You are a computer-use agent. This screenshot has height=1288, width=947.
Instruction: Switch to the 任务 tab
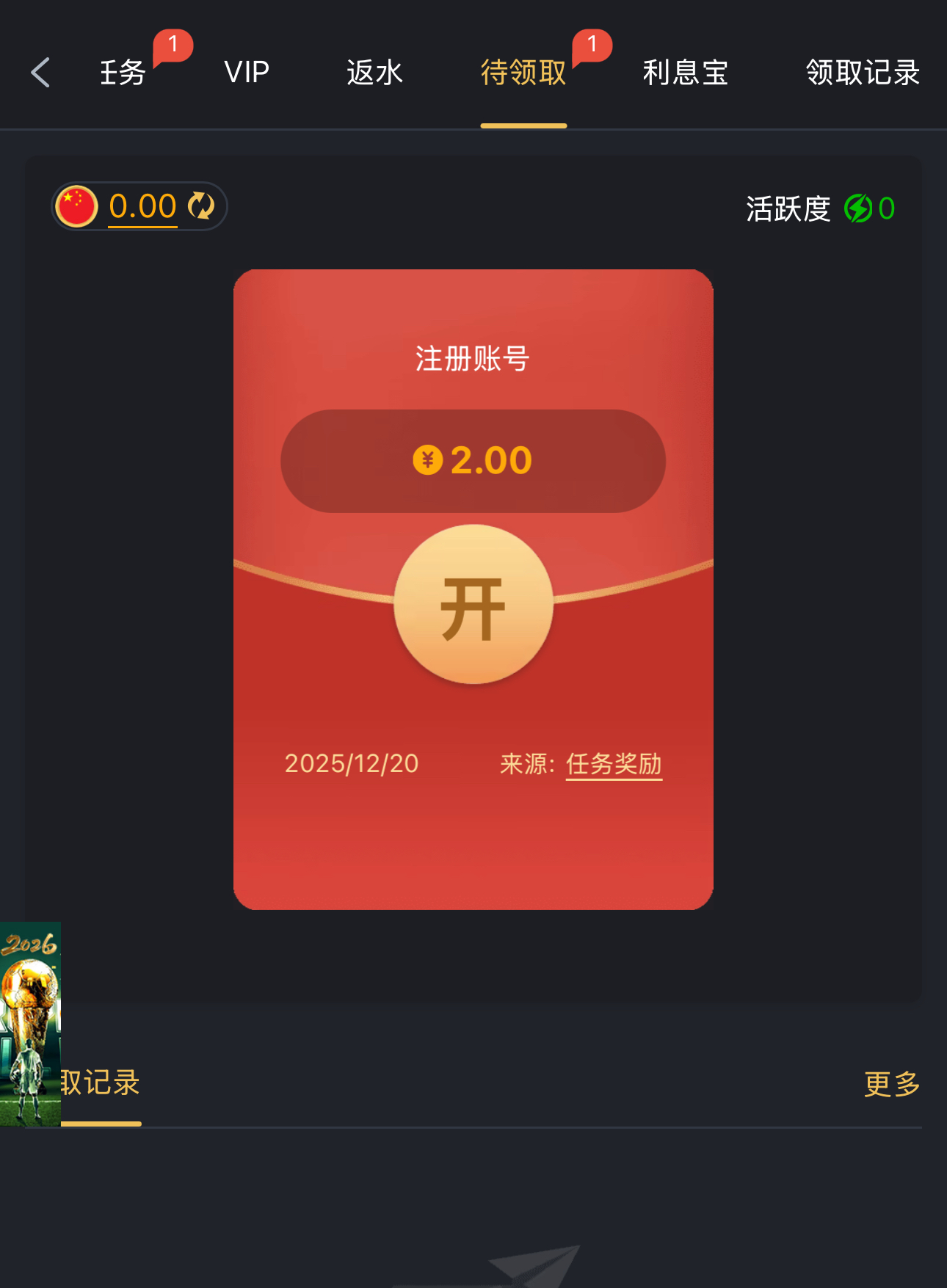[x=123, y=73]
